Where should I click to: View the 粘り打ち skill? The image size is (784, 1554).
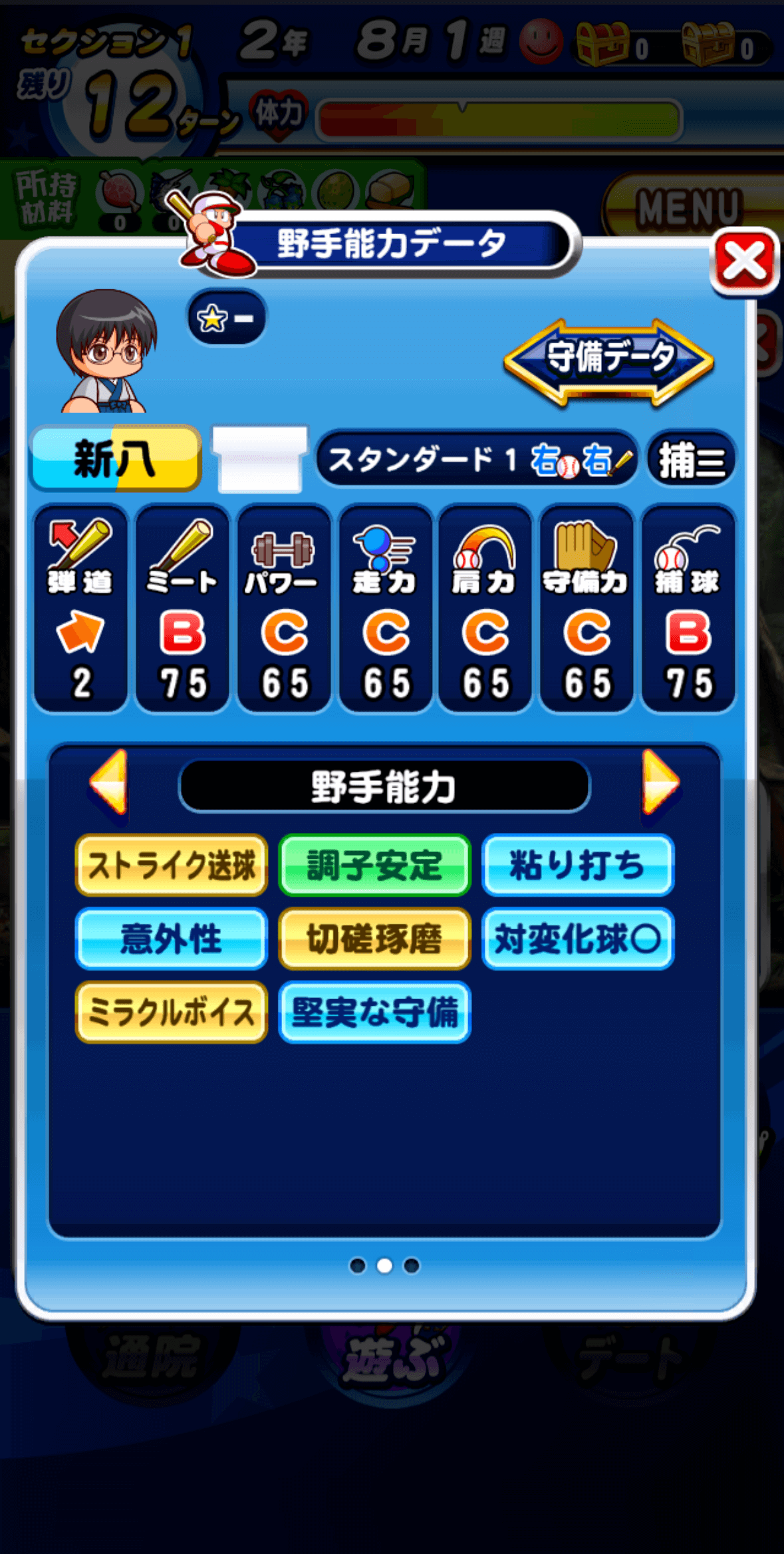click(578, 865)
